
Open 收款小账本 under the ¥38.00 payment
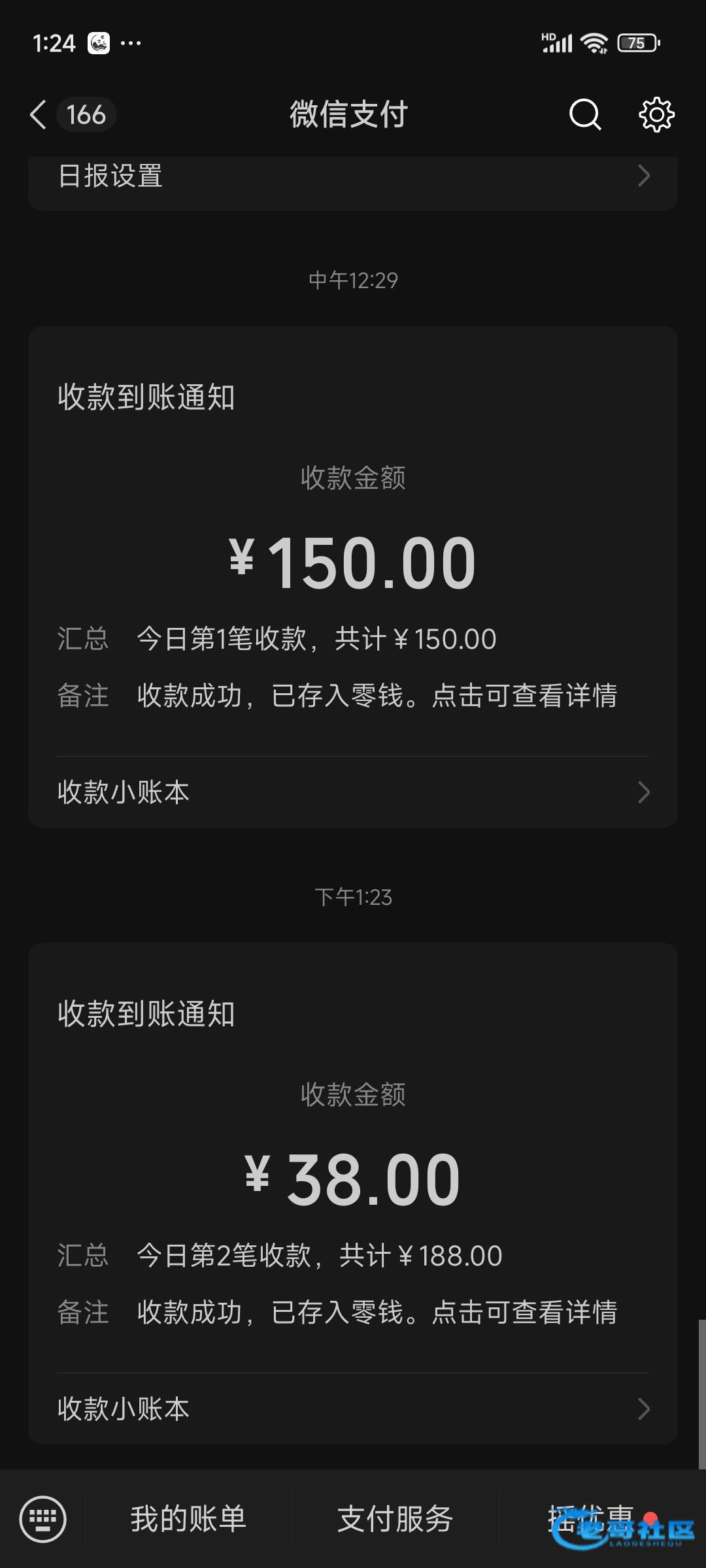point(353,1409)
